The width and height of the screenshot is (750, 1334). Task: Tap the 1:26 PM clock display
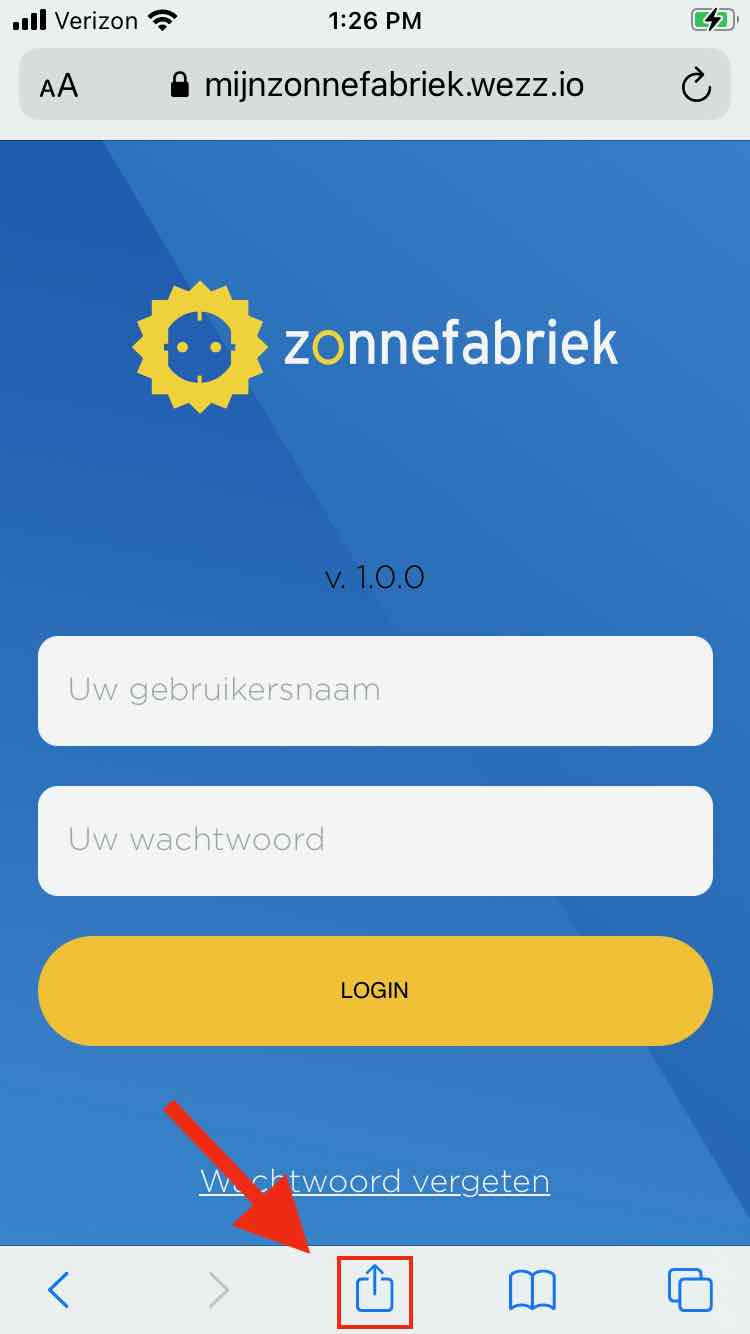click(x=374, y=20)
